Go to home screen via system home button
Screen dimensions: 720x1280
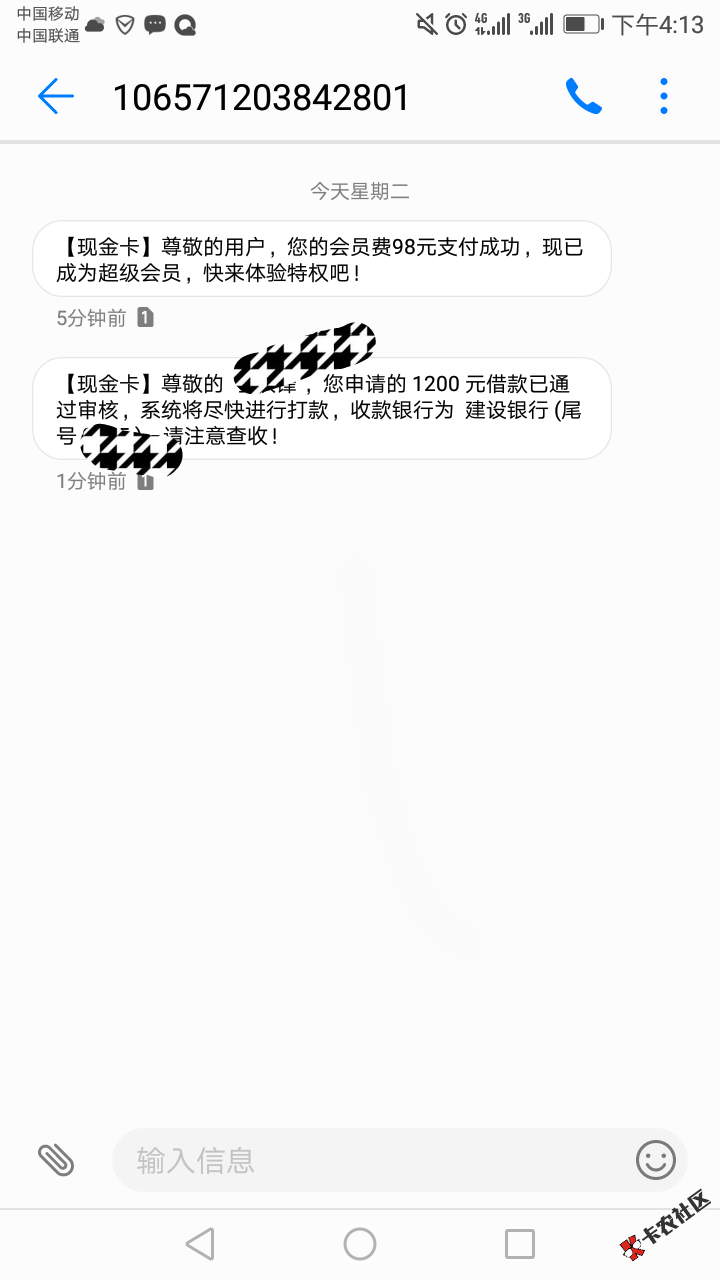[x=360, y=1244]
